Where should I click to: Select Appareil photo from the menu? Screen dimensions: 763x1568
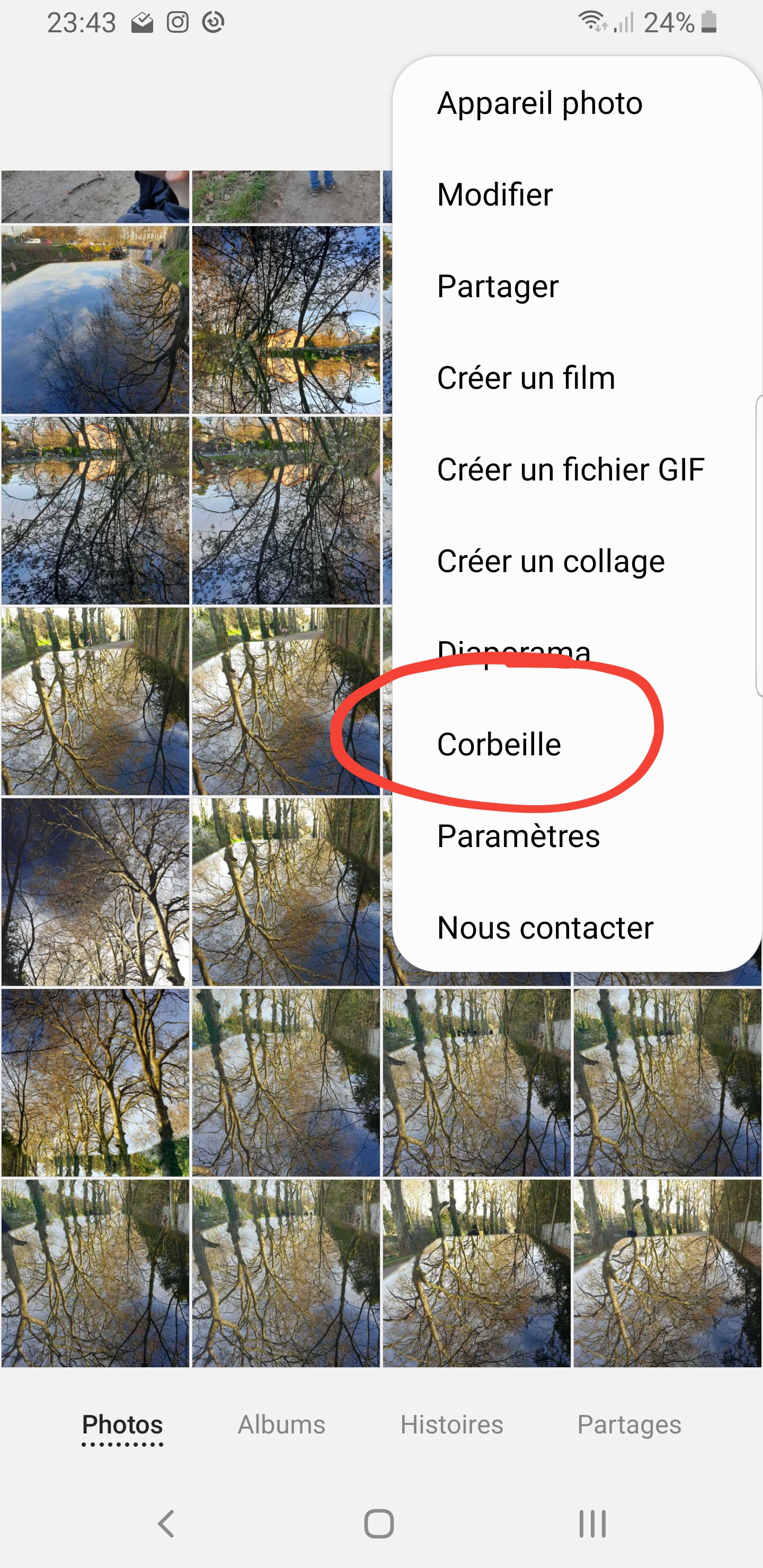pos(539,103)
